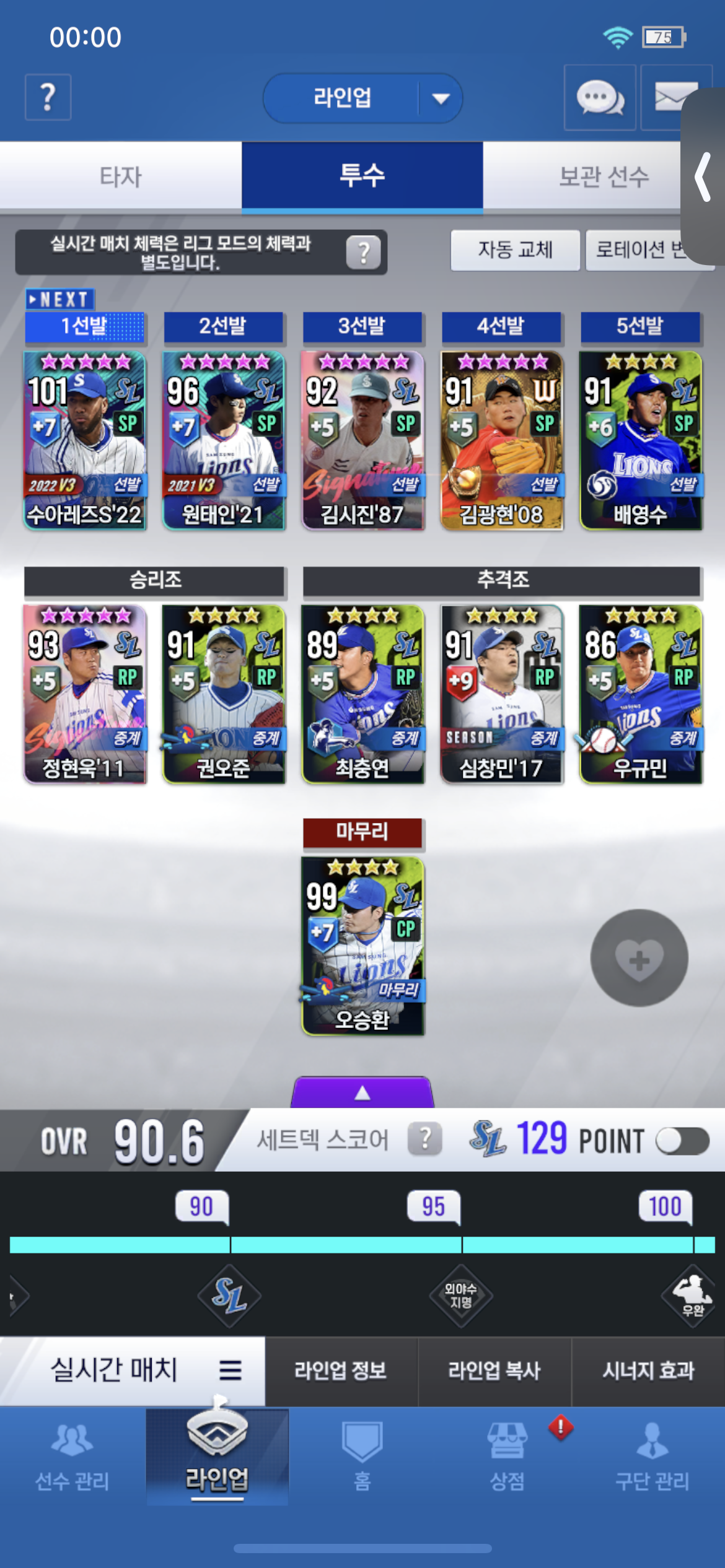Viewport: 725px width, 1568px height.
Task: Open the side panel arrow handle
Action: click(703, 176)
